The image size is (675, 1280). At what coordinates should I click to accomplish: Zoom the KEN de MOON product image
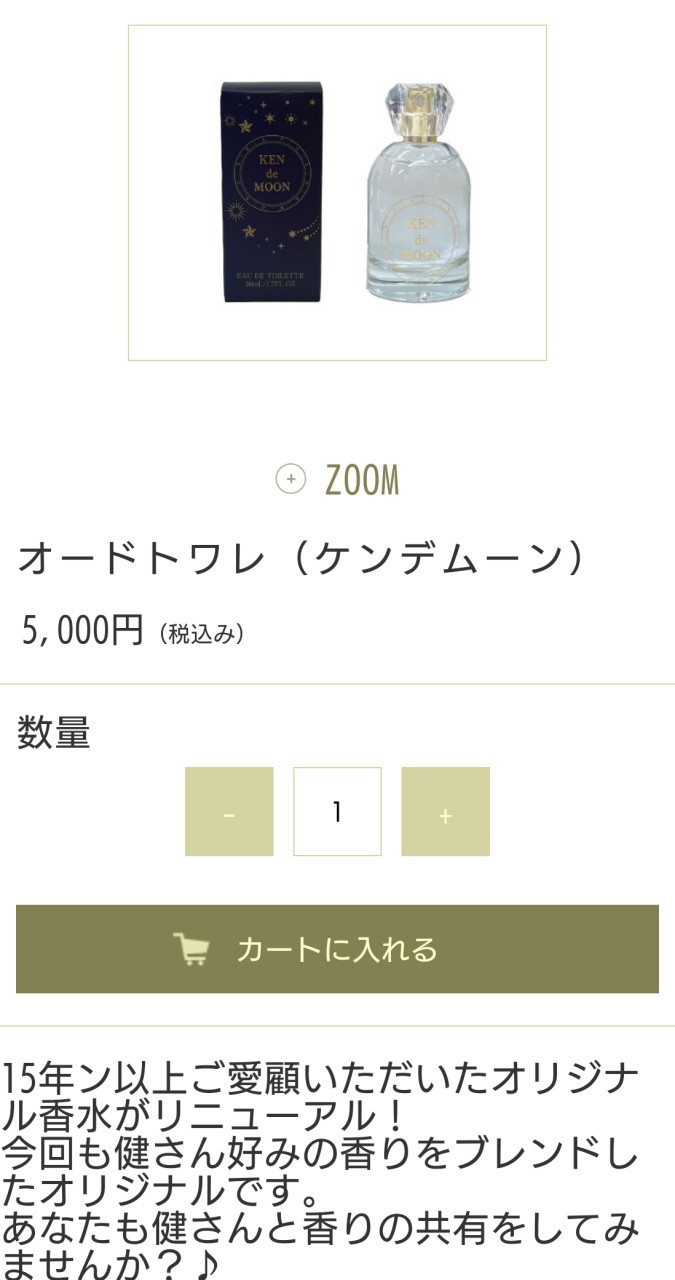coord(338,481)
